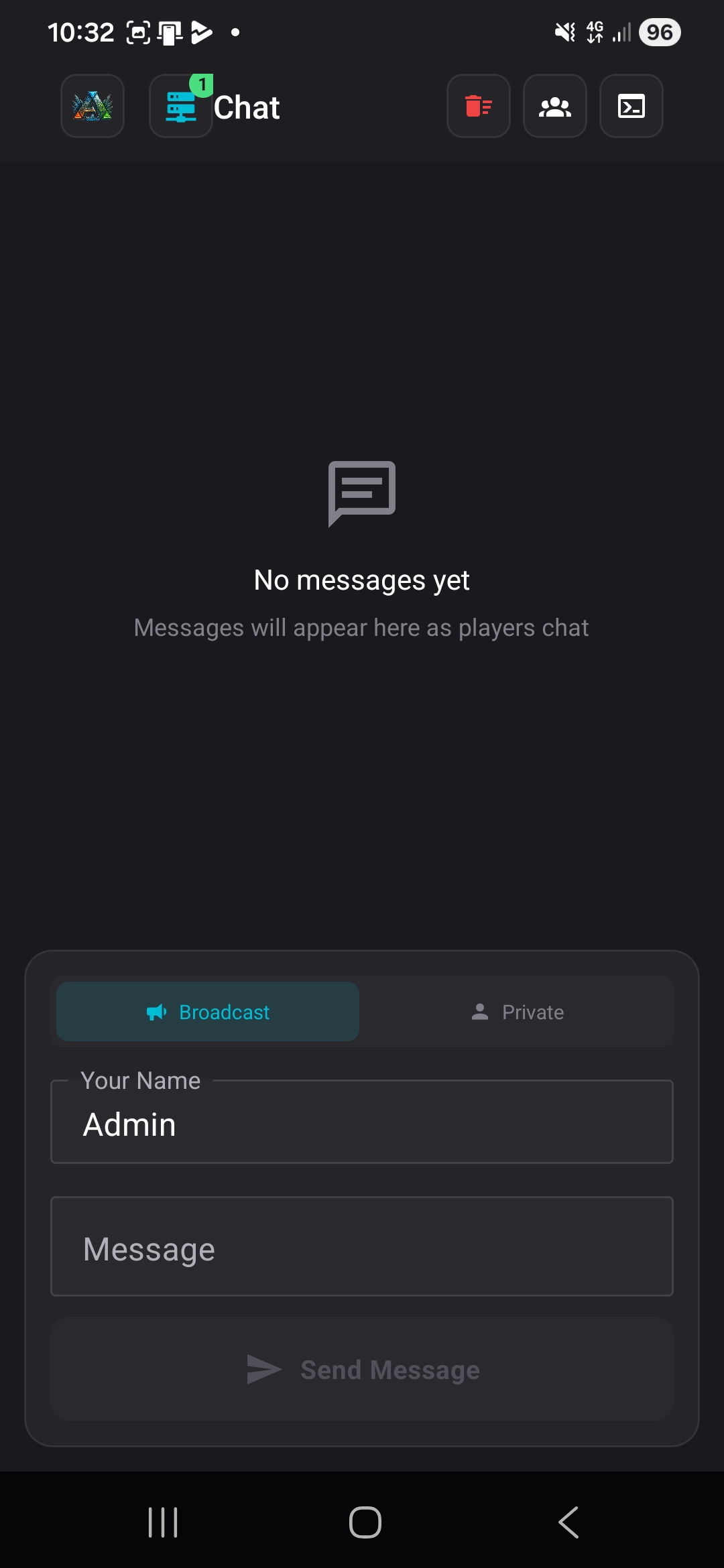Switch to the Chat tab header

(247, 107)
